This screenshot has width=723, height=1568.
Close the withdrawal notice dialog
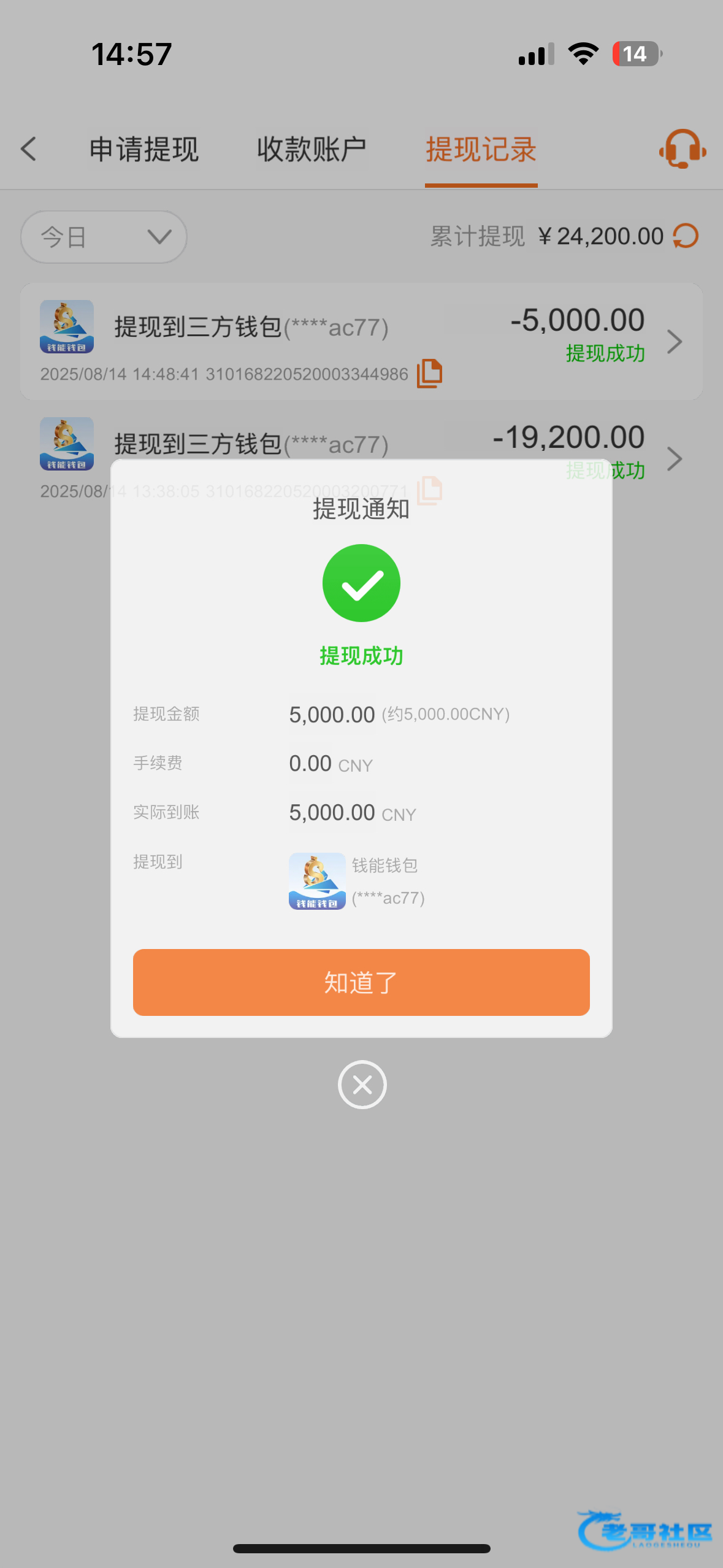362,1085
